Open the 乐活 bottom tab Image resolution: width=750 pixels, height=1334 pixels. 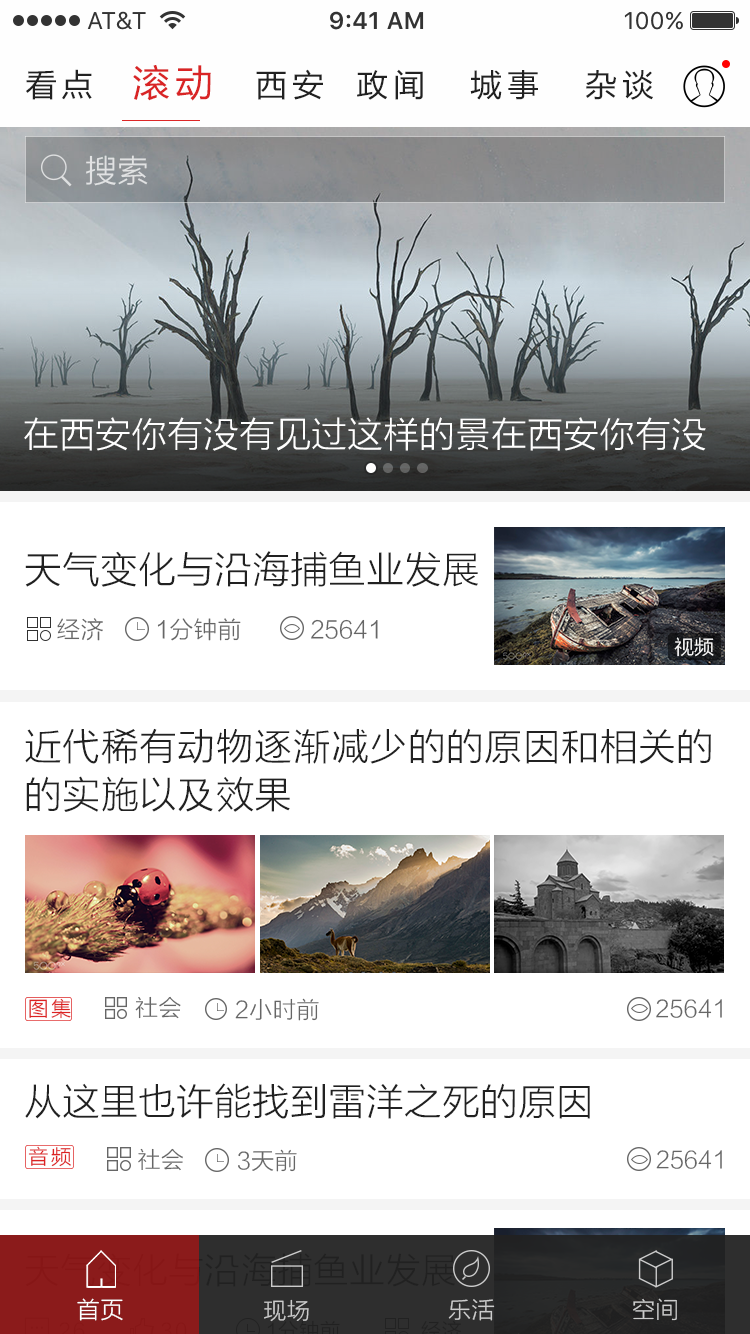coord(470,1286)
